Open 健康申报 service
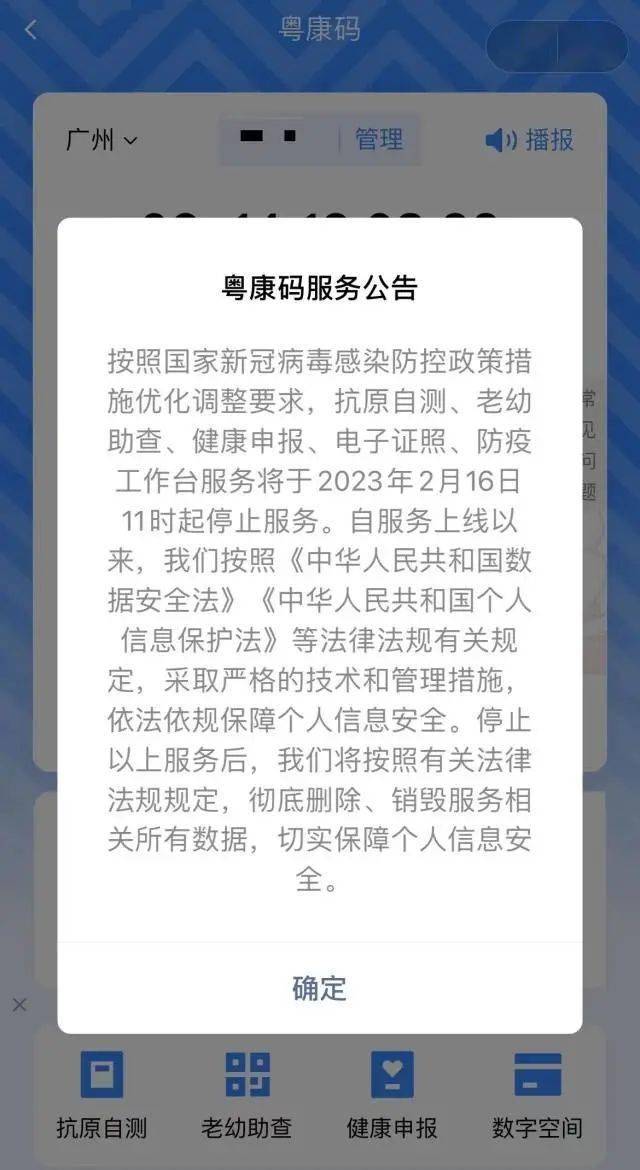 tap(392, 1094)
